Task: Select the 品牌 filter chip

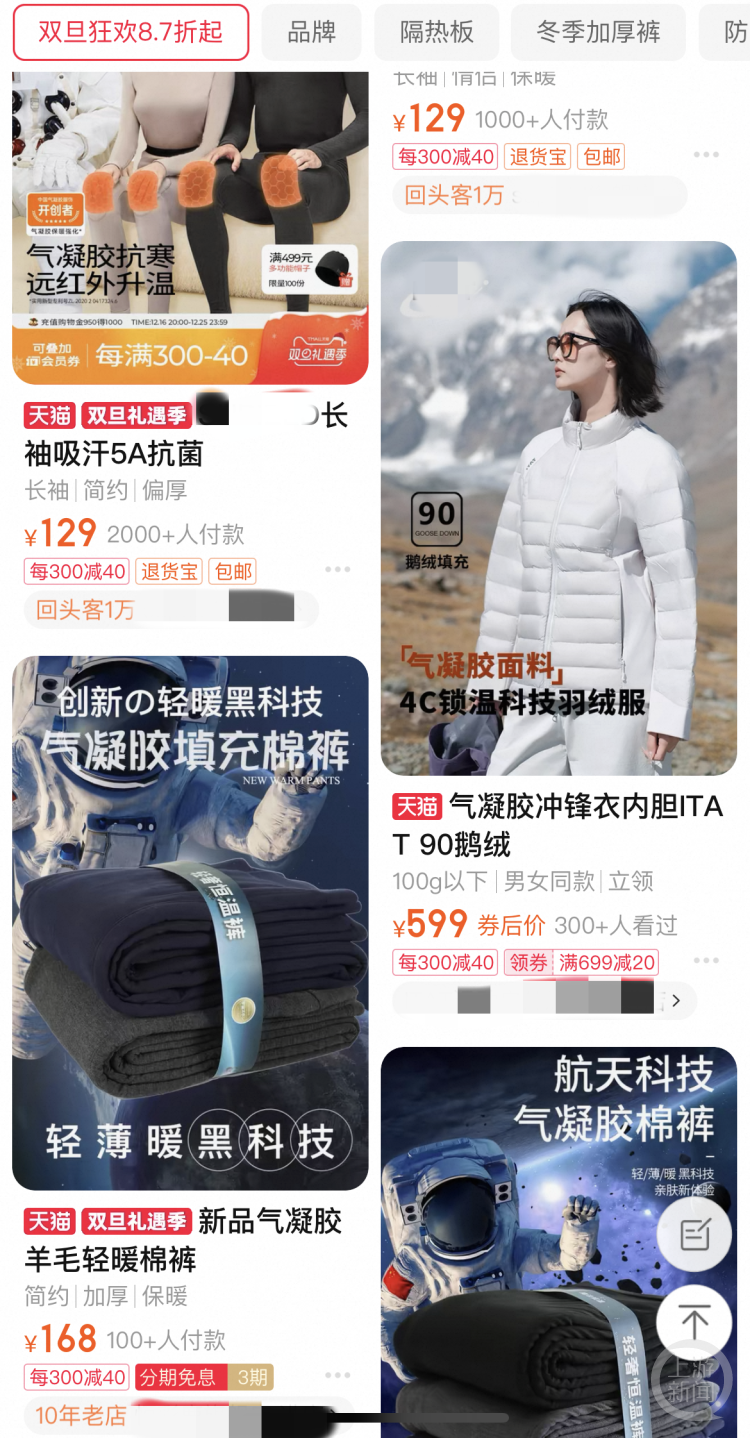Action: tap(311, 32)
